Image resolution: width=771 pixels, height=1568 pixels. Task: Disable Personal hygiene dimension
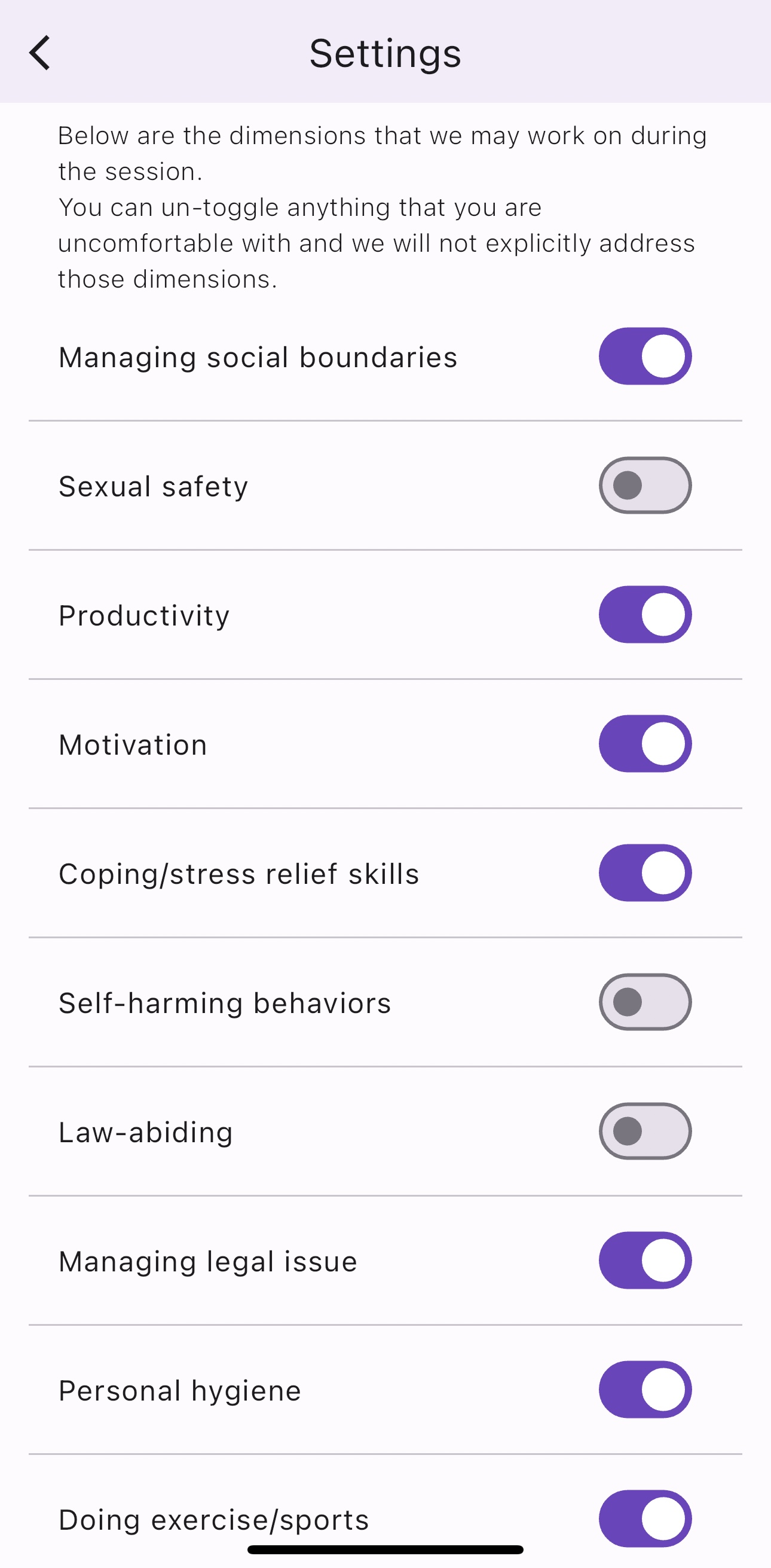pyautogui.click(x=644, y=1389)
